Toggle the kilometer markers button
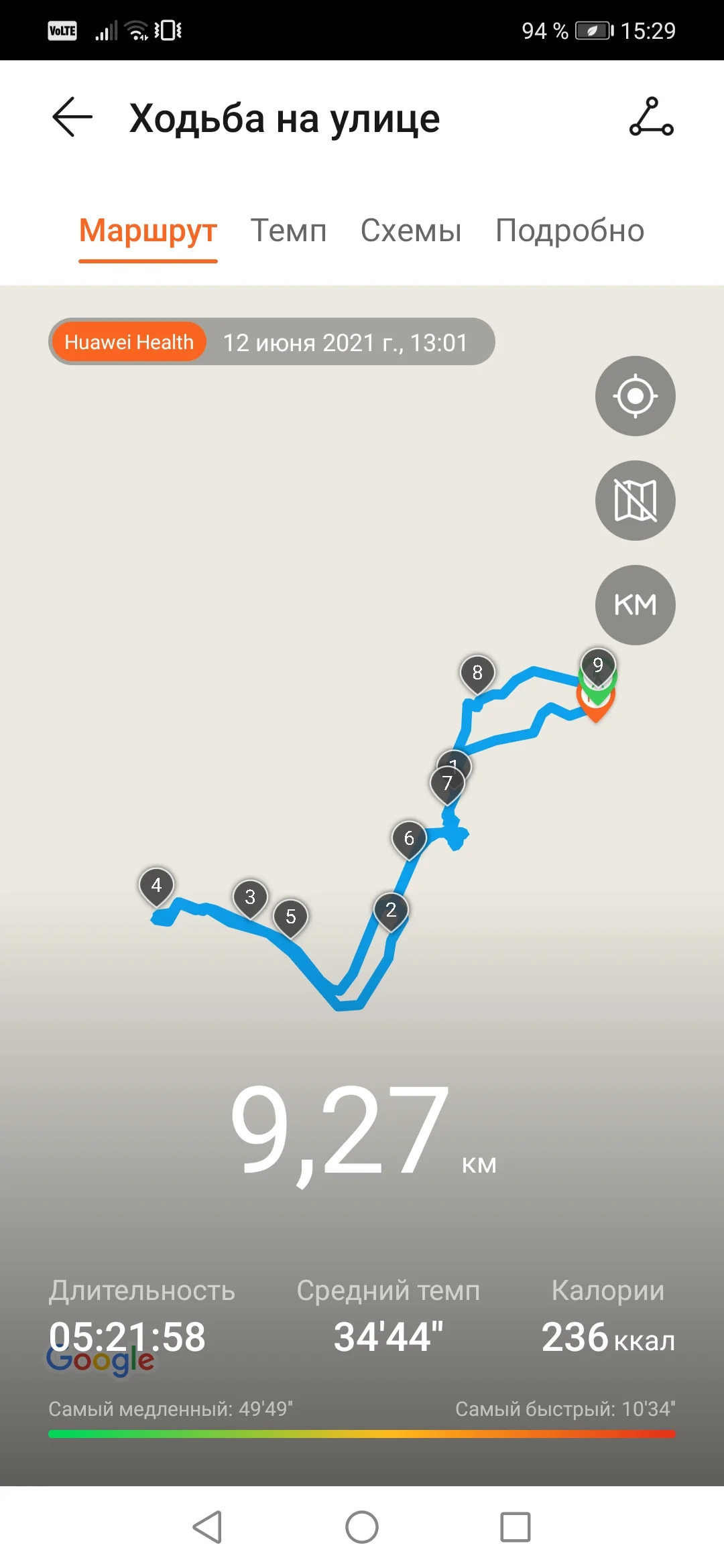Image resolution: width=724 pixels, height=1568 pixels. (x=635, y=605)
